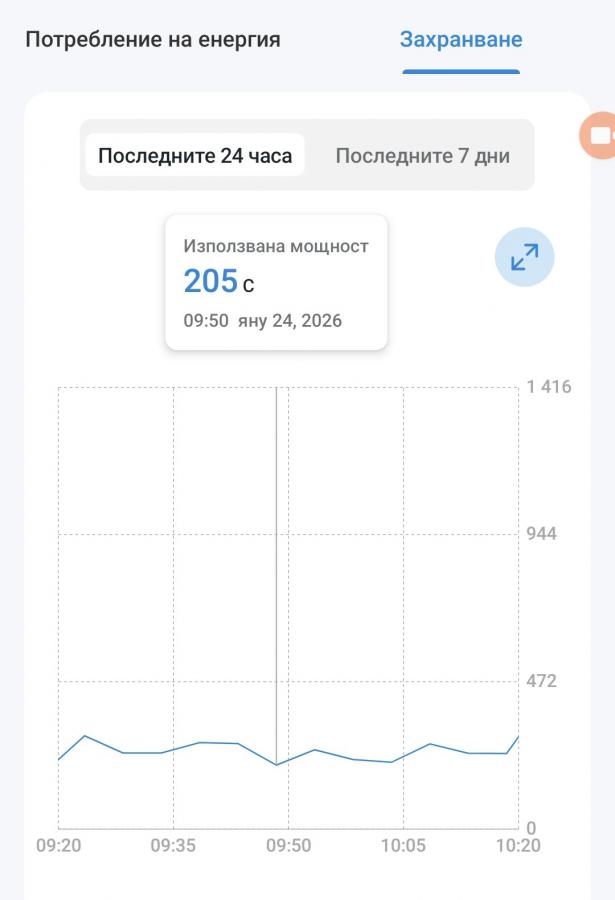This screenshot has height=900, width=615.
Task: Switch to the Потребление на енергия tab
Action: point(152,40)
